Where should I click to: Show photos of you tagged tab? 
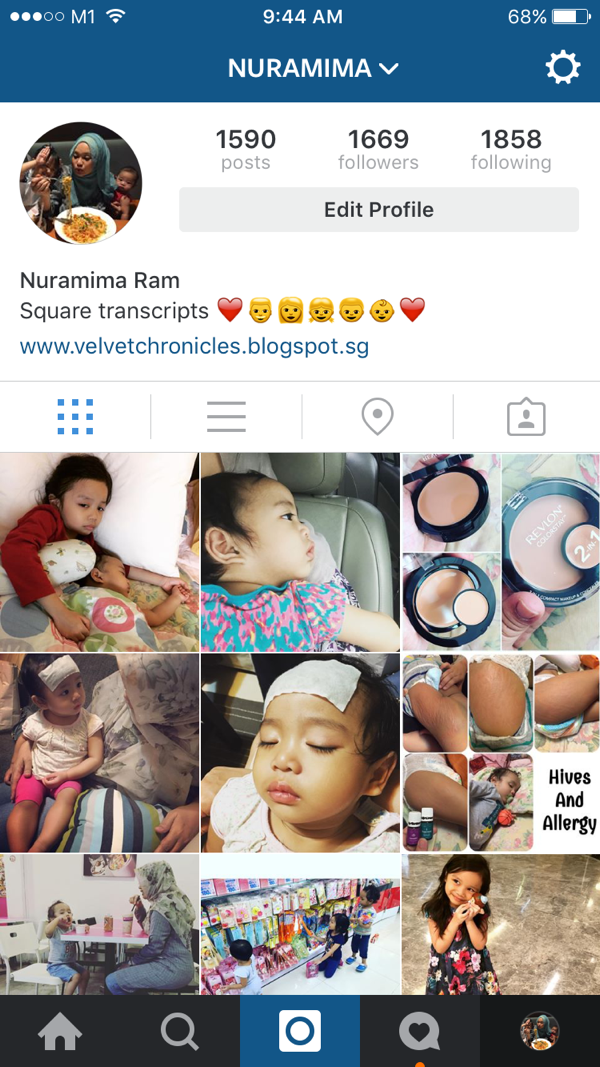[526, 416]
